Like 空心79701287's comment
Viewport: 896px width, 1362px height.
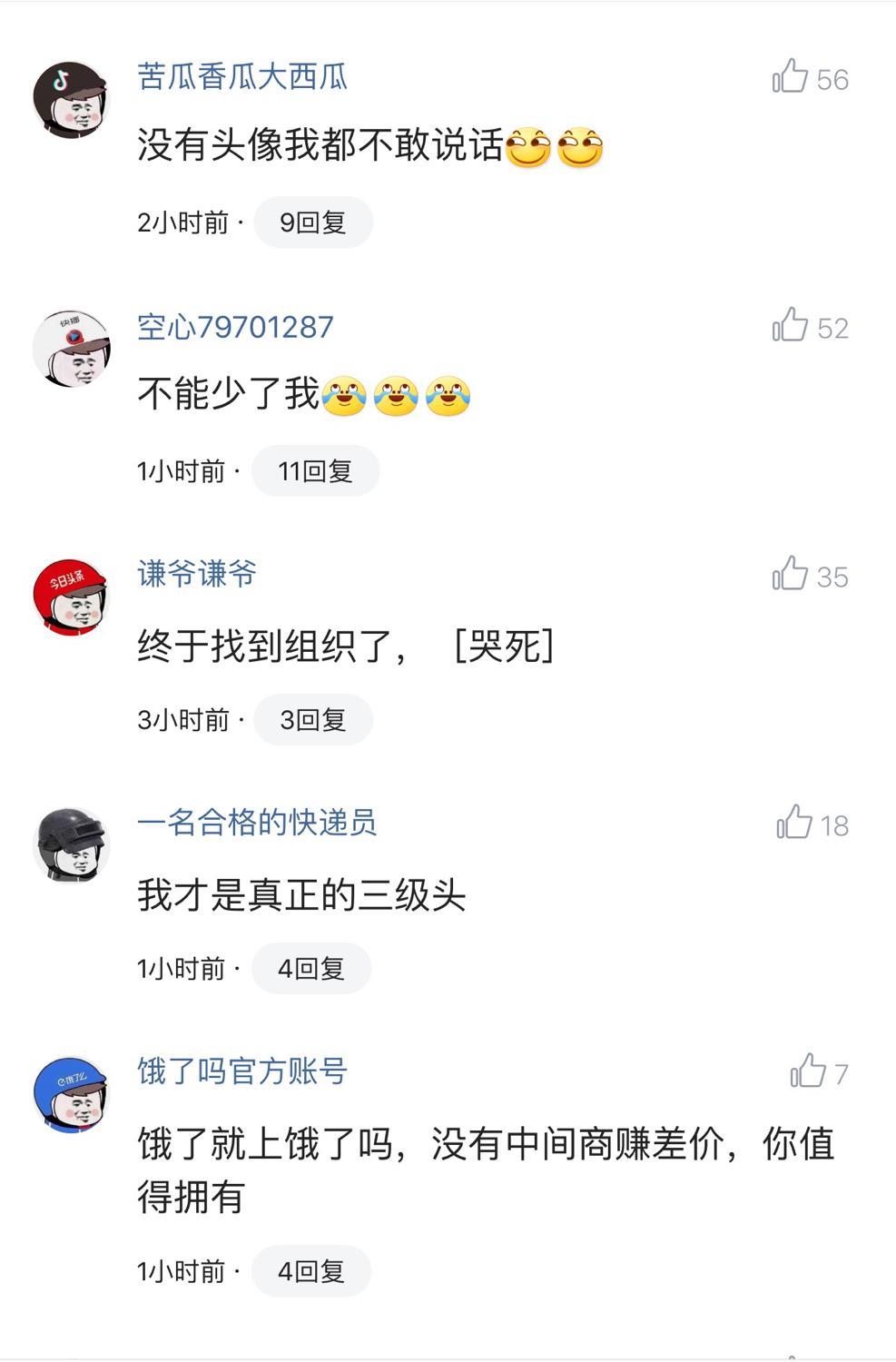(790, 326)
